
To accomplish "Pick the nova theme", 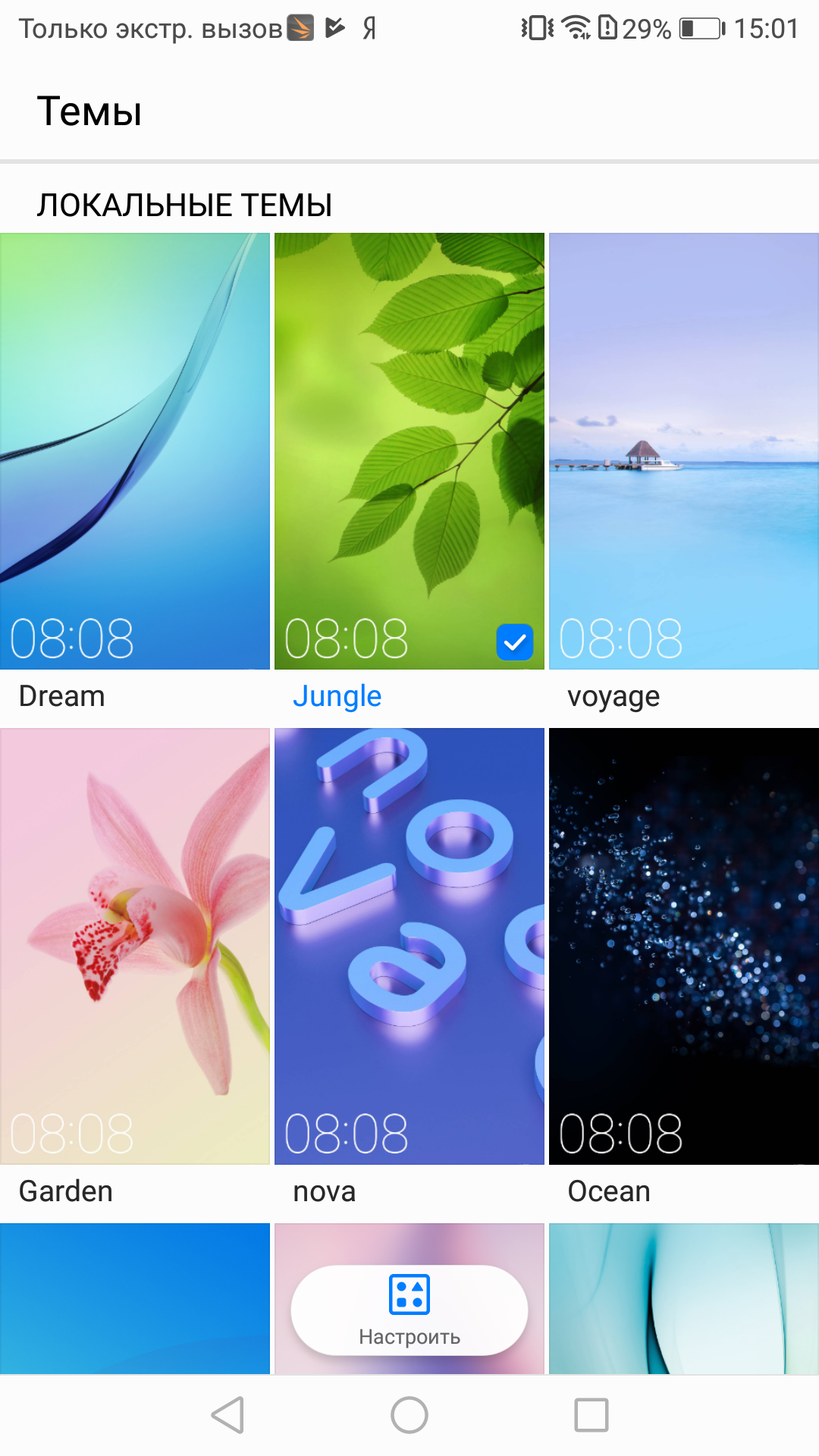I will click(x=409, y=946).
